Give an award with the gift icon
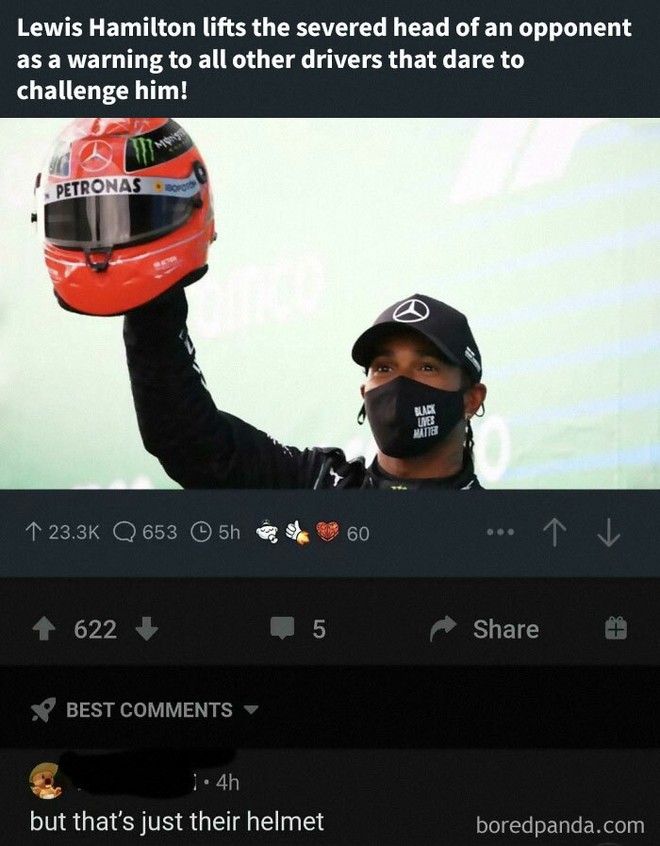The width and height of the screenshot is (660, 846). pyautogui.click(x=616, y=629)
